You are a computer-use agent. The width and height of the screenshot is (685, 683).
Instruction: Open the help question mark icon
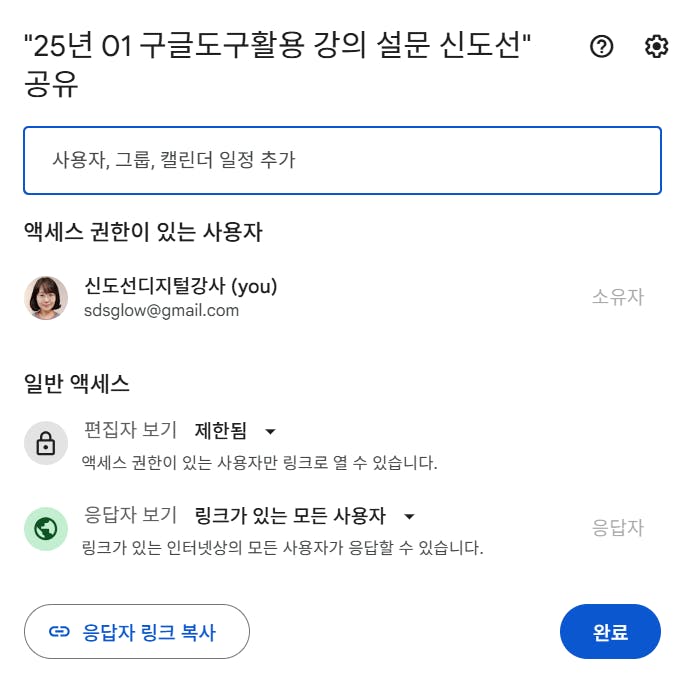pos(601,46)
